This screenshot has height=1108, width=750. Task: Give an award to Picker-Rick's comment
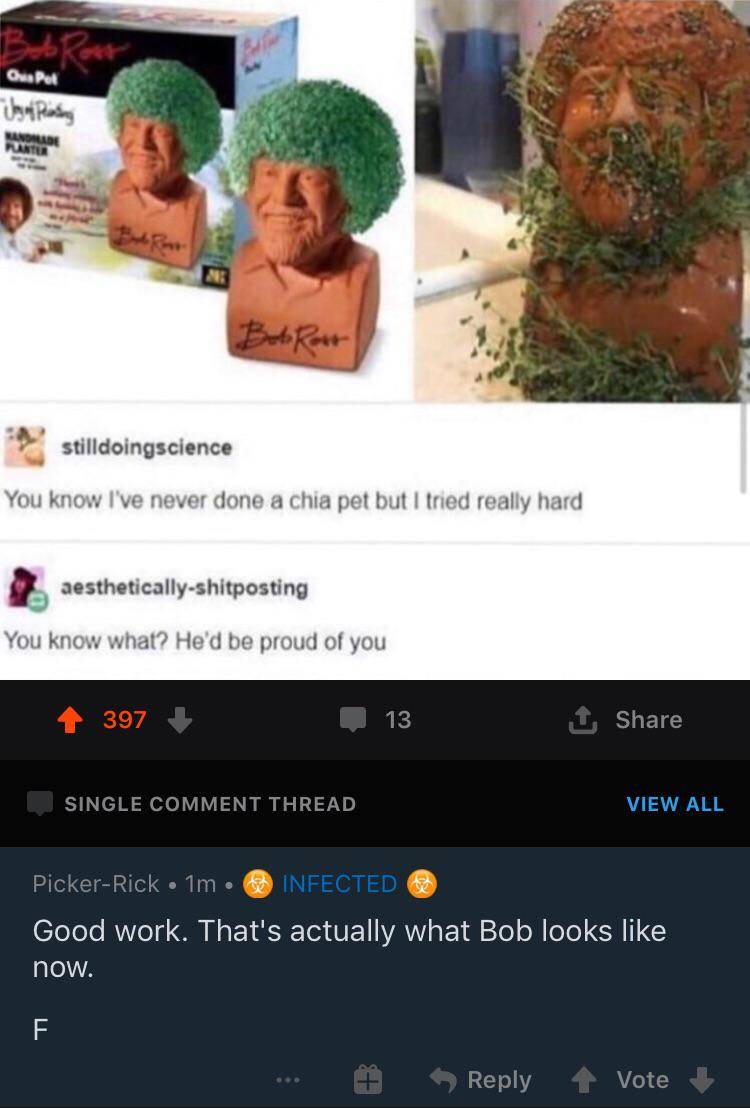click(x=367, y=1080)
